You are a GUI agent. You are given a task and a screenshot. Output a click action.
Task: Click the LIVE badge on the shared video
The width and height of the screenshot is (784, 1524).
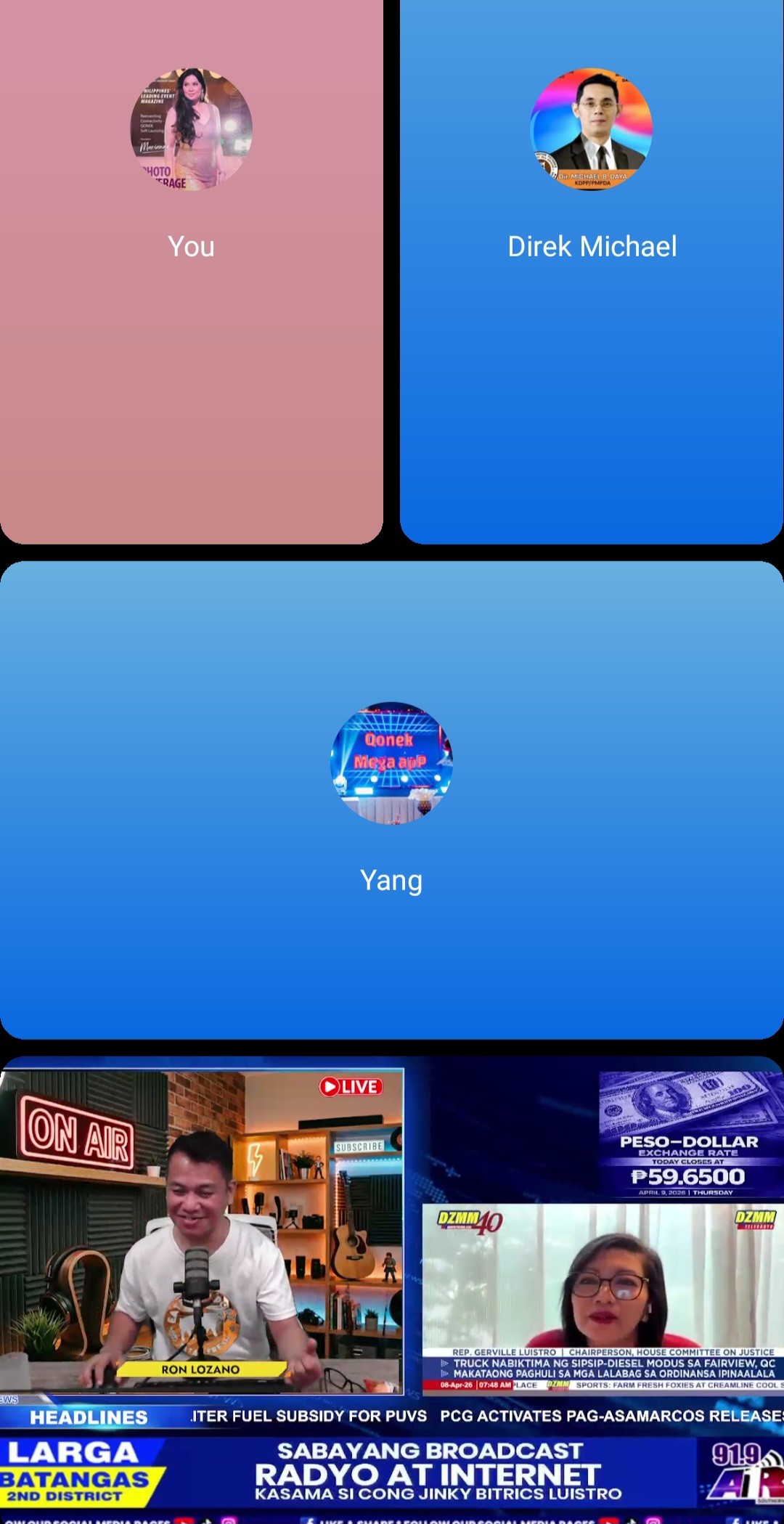[352, 1086]
